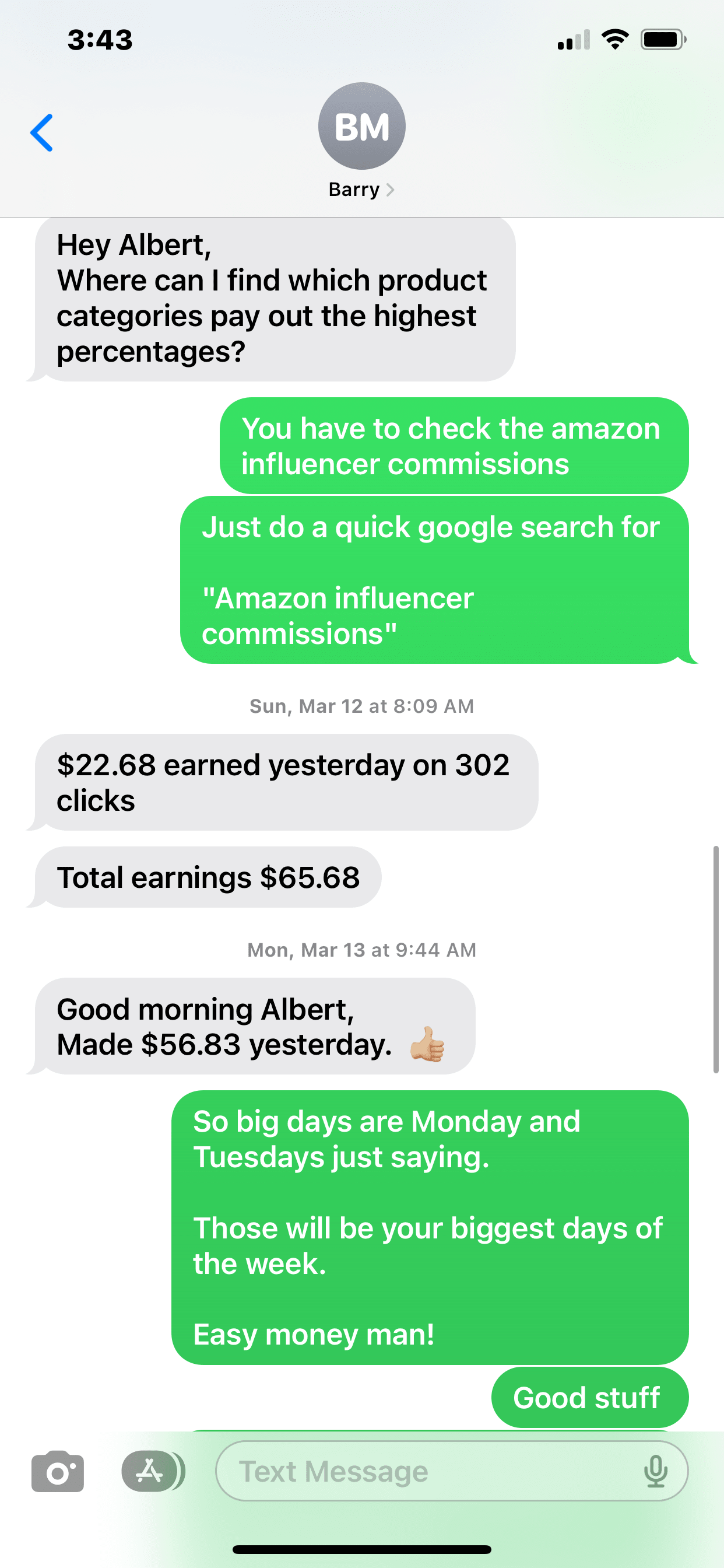Start voice dictation with the microphone
This screenshot has width=724, height=1568.
pos(655,1471)
